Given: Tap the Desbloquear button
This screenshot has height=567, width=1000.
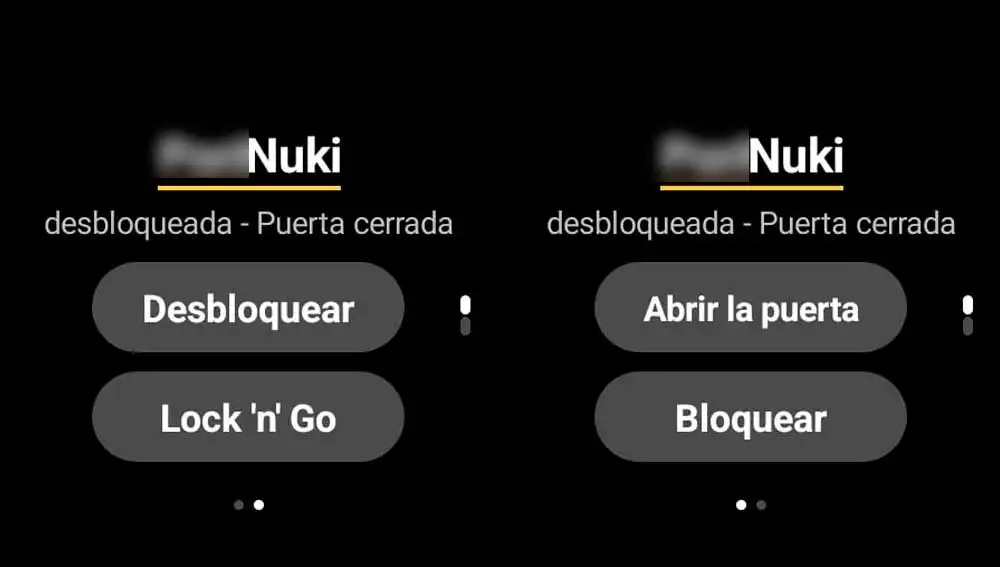Looking at the screenshot, I should pyautogui.click(x=248, y=308).
